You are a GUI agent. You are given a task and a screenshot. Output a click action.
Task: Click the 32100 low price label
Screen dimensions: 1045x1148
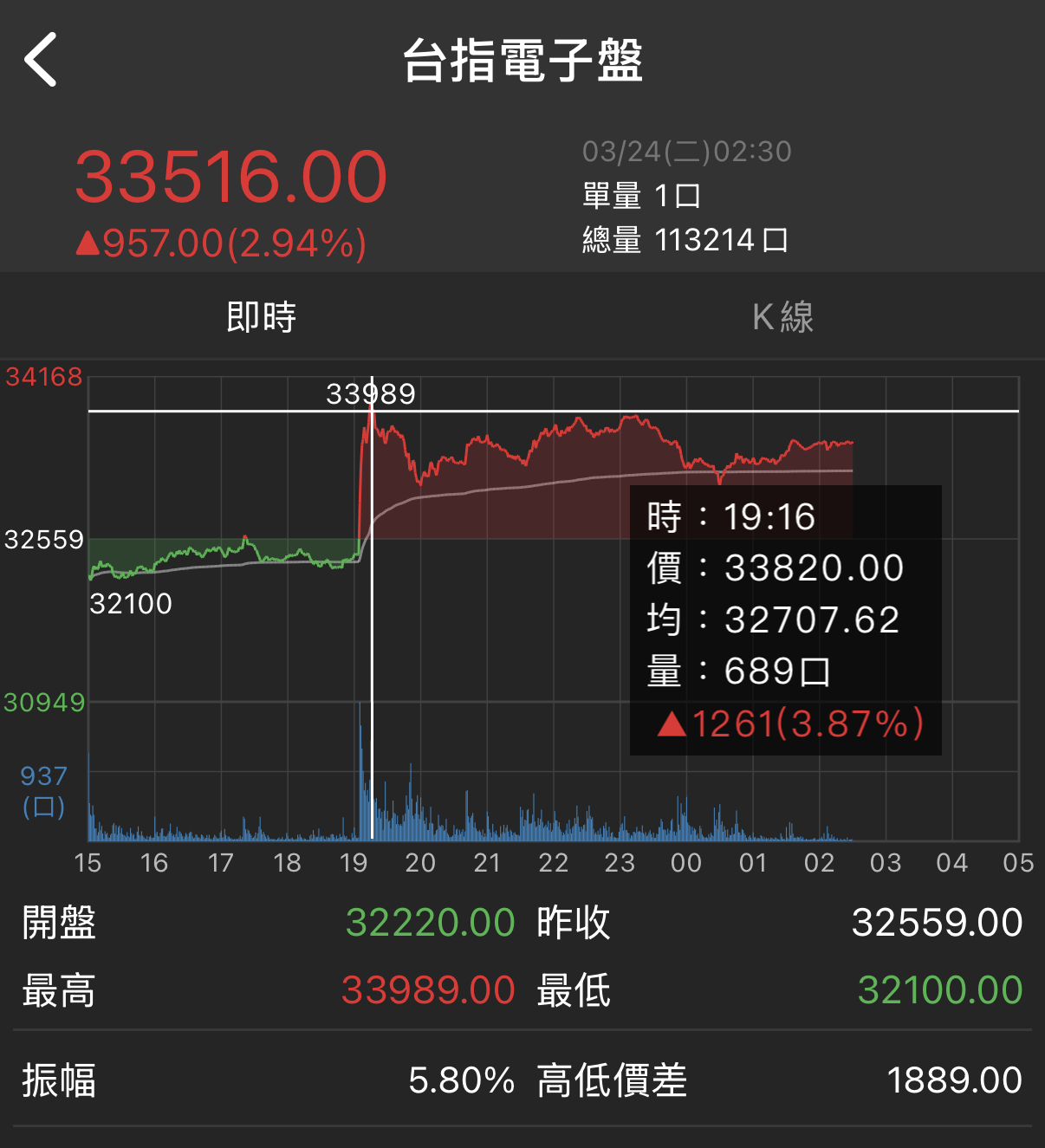tap(130, 604)
